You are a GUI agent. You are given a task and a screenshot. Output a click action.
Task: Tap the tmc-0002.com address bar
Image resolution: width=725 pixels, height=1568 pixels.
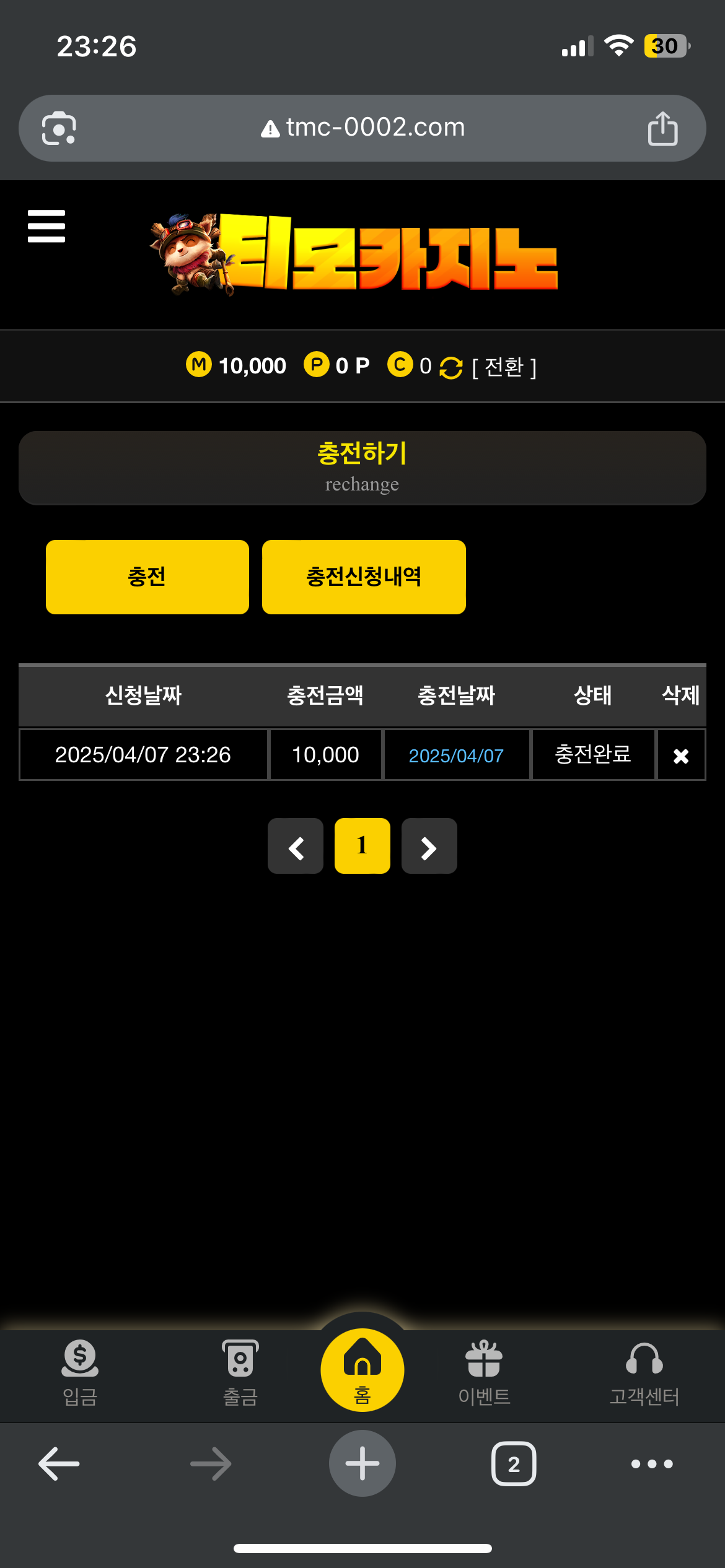pyautogui.click(x=362, y=128)
